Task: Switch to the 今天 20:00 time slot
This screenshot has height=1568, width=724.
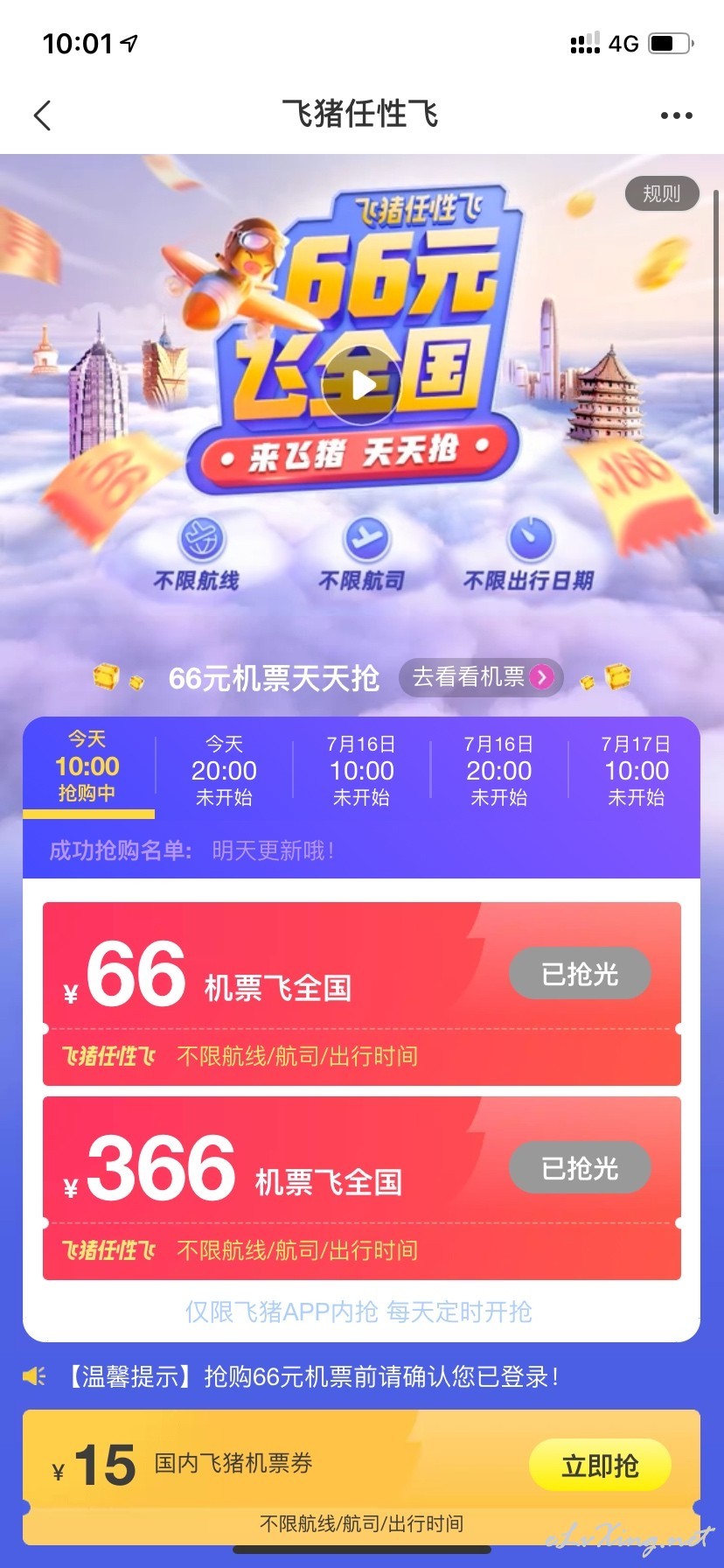Action: pos(224,770)
